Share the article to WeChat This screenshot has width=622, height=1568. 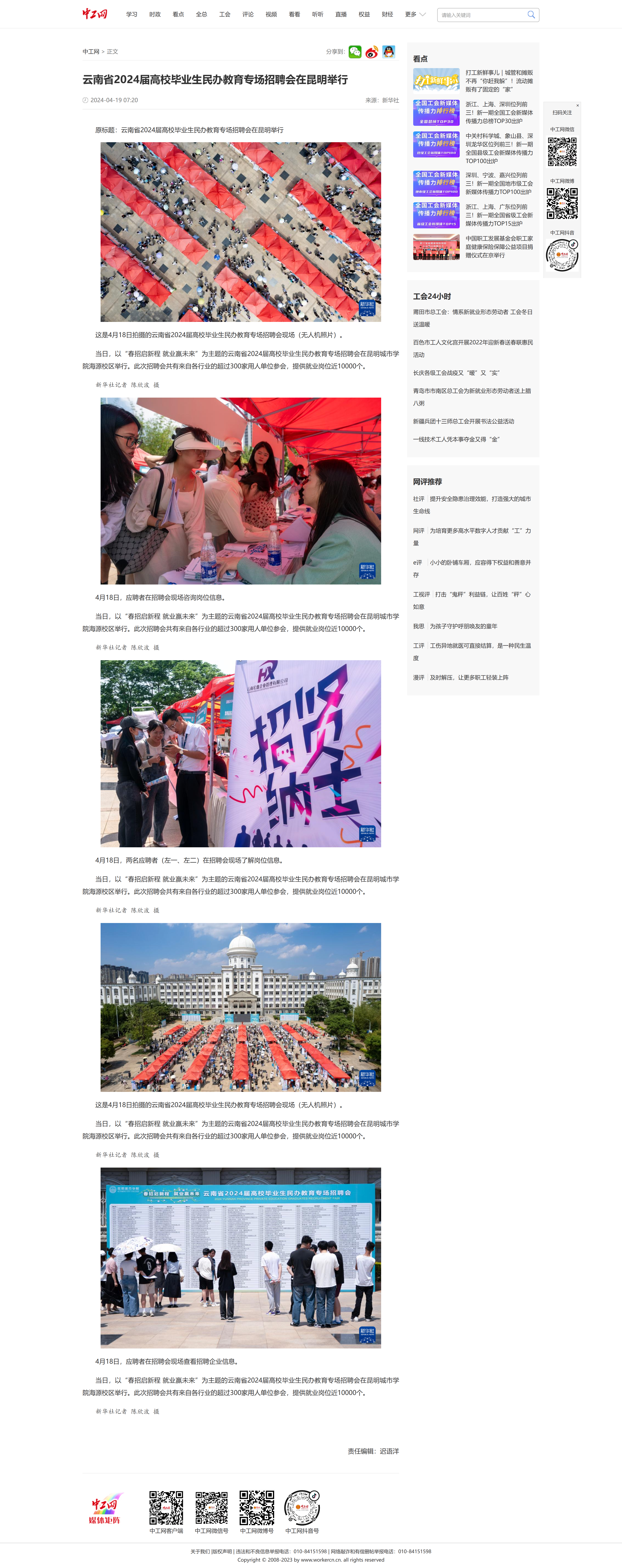(354, 52)
